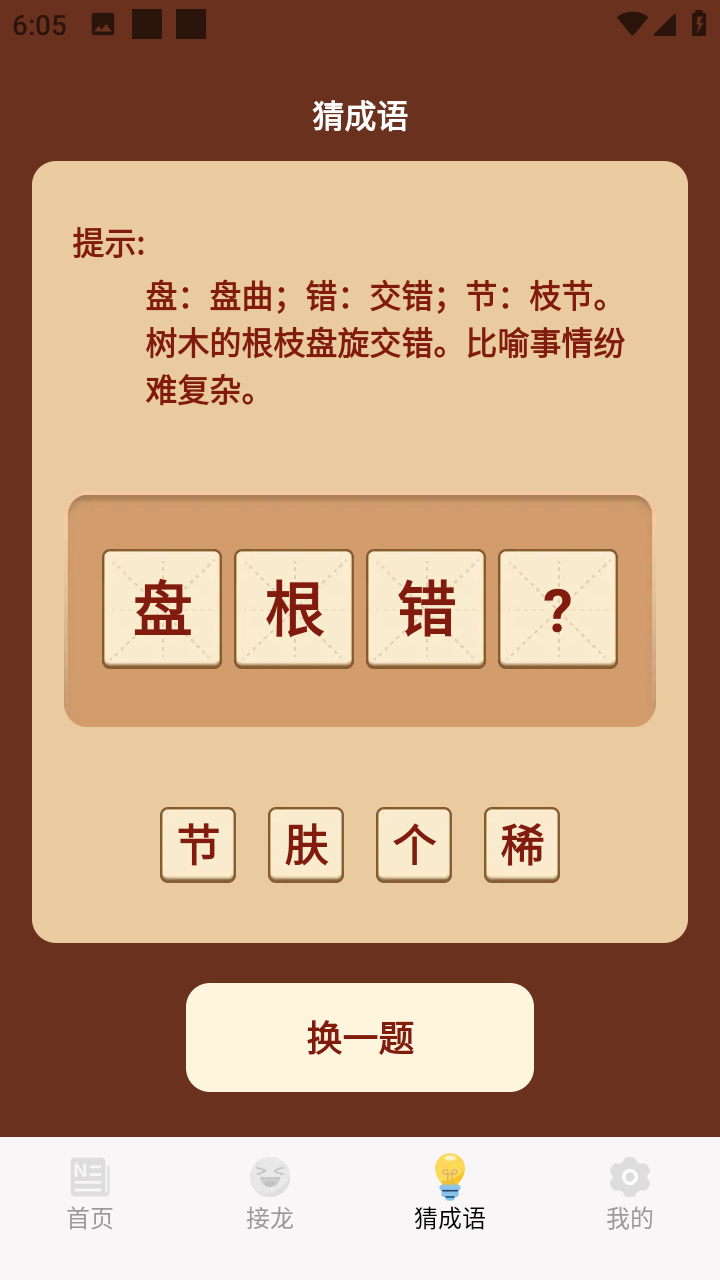
Task: Pick the 肤 answer tile
Action: (x=306, y=844)
